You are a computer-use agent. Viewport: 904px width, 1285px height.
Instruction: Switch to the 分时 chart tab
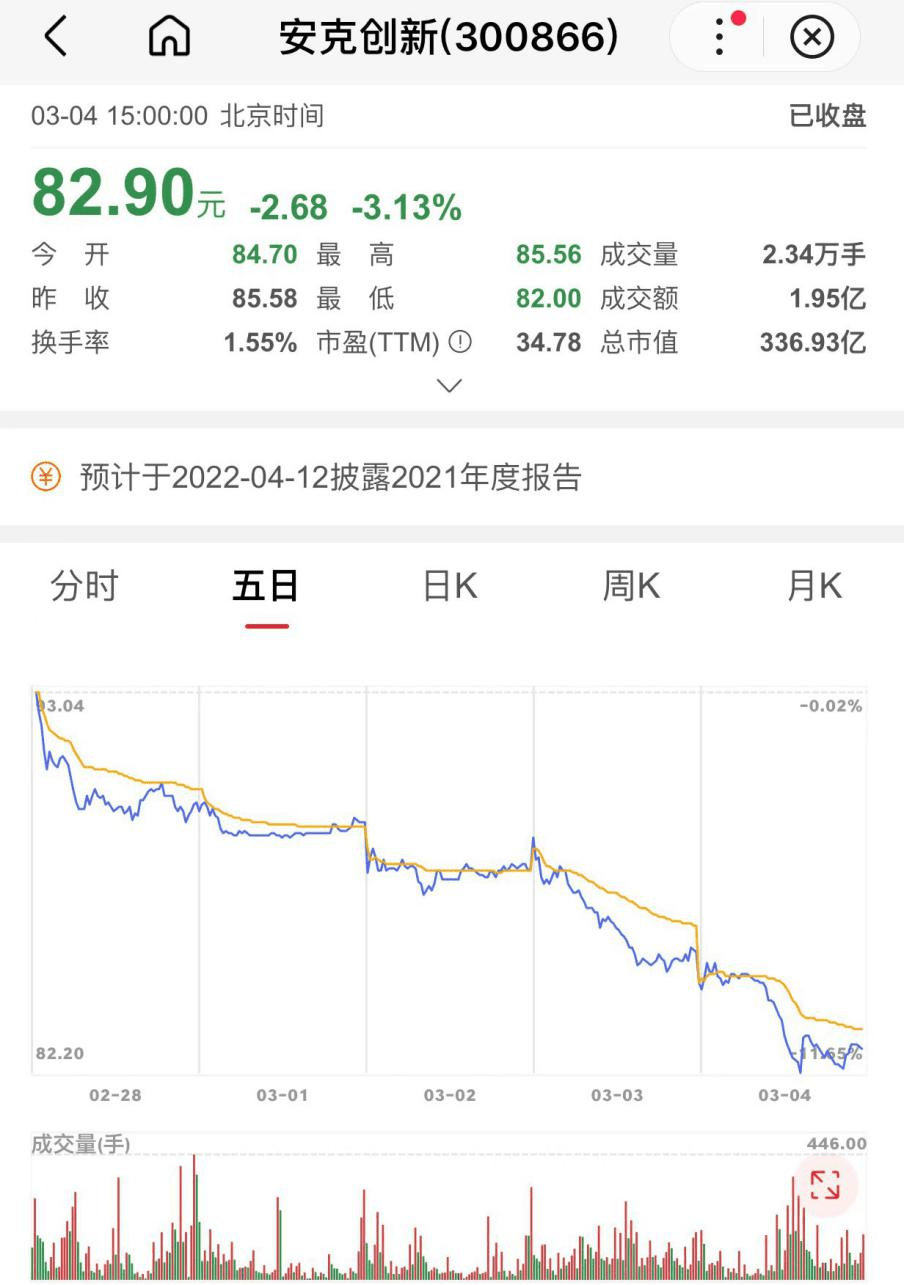coord(85,586)
